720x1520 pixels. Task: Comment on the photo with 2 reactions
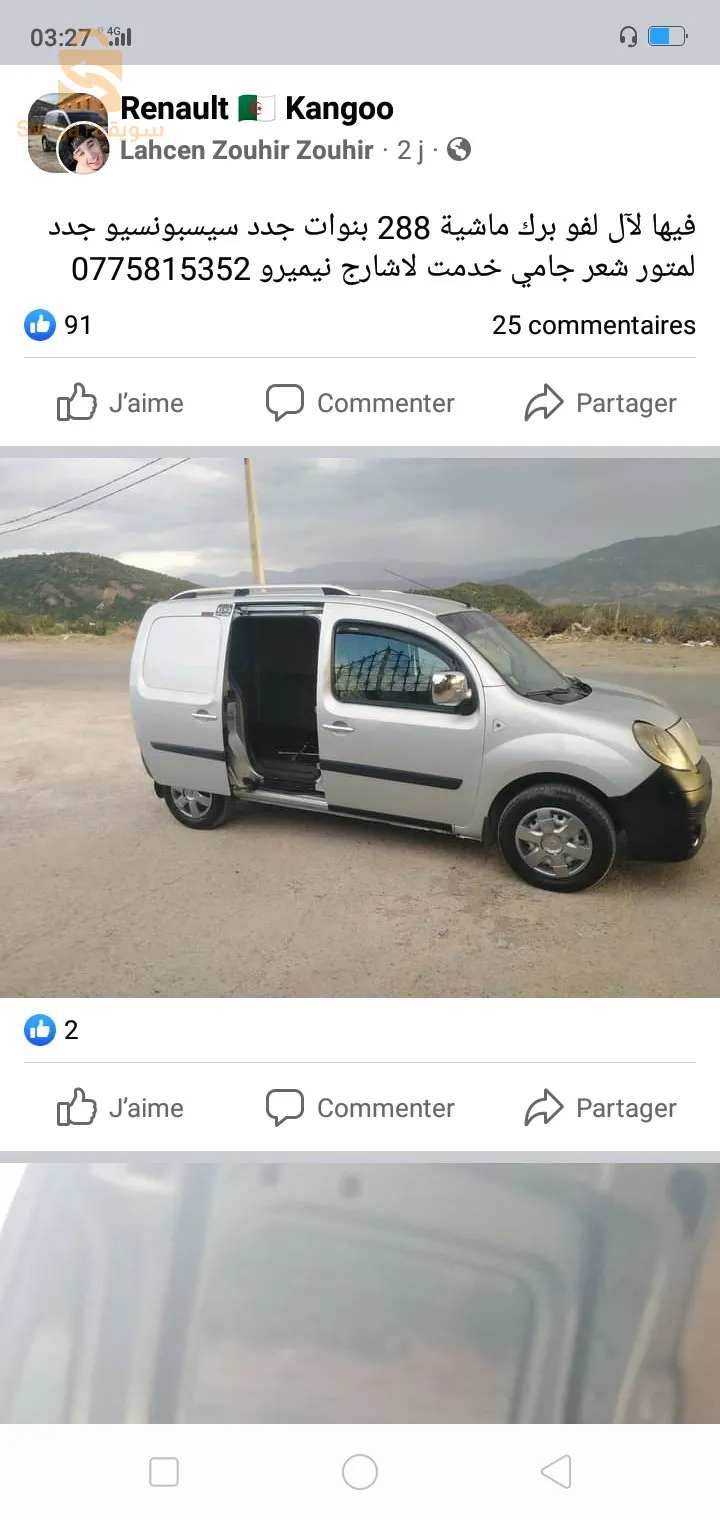tap(360, 1108)
